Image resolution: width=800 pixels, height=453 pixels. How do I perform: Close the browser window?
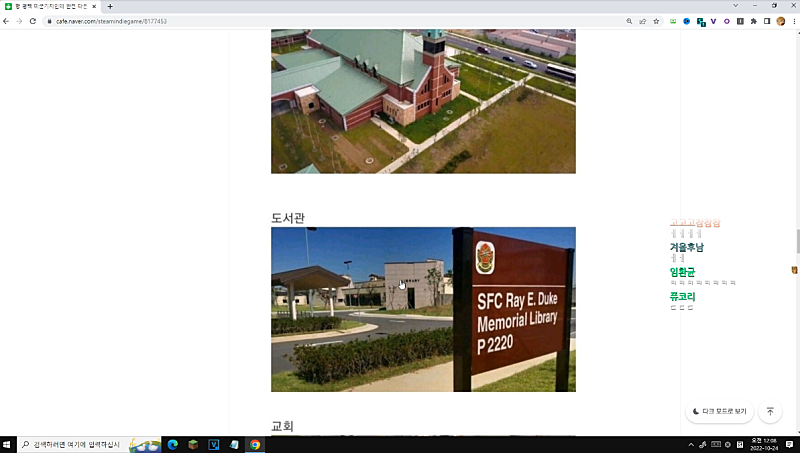coord(791,6)
